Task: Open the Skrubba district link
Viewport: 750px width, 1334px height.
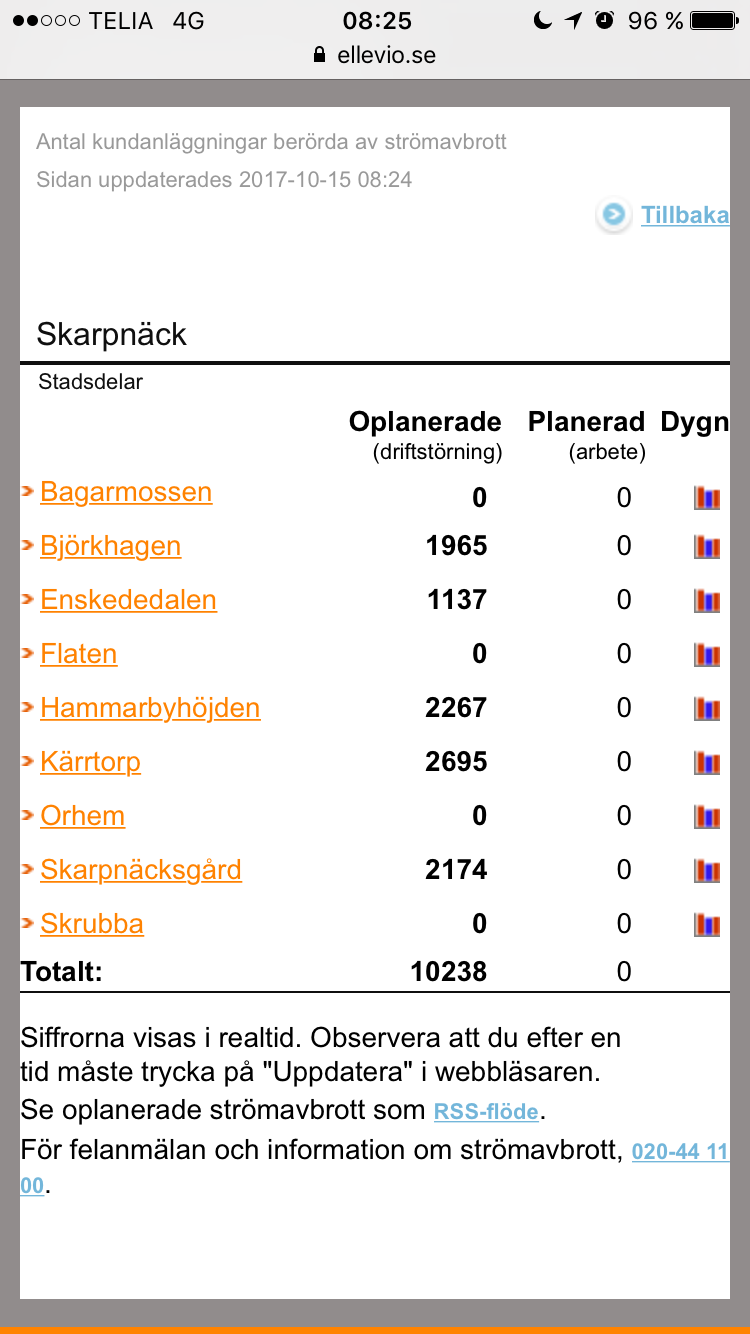Action: [x=92, y=924]
